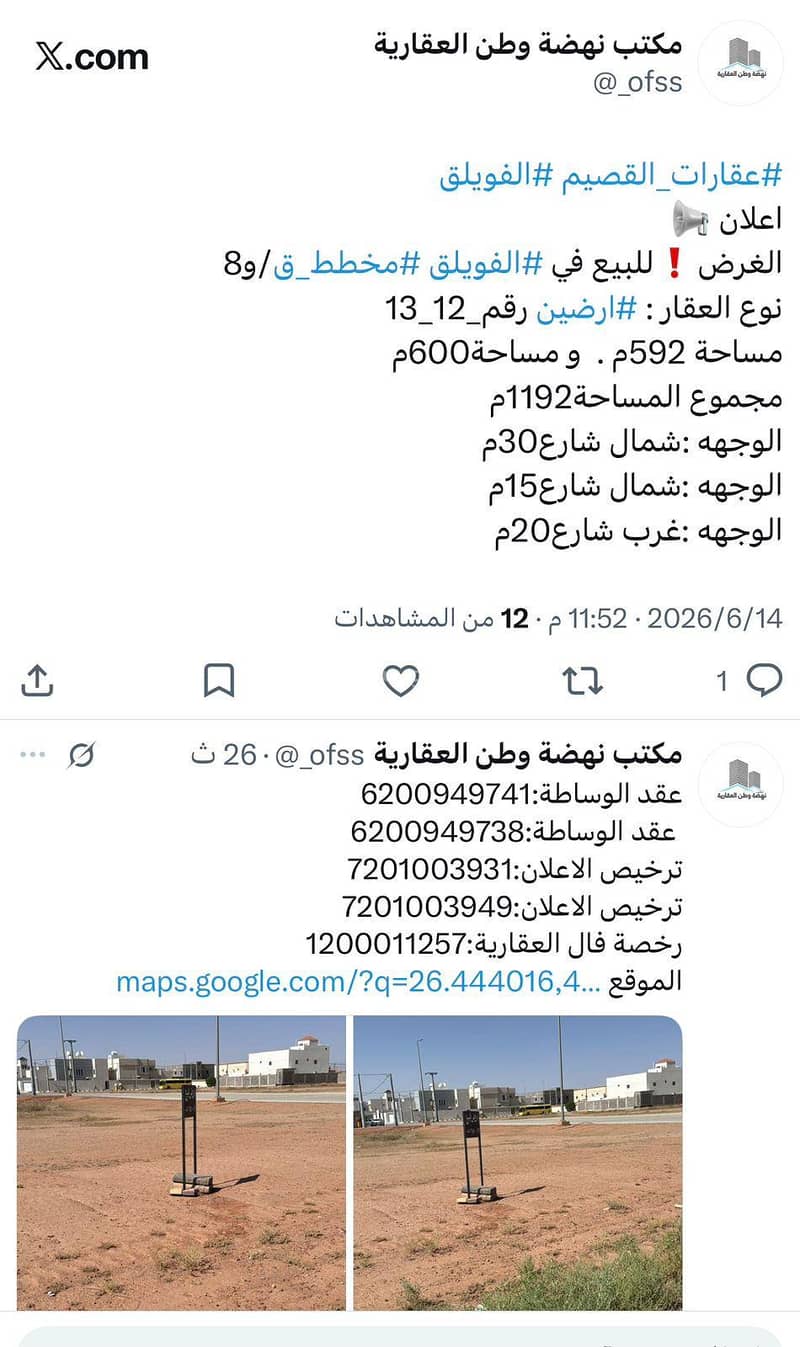
Task: Tap the slashed-circle icon on the reply
Action: point(82,756)
